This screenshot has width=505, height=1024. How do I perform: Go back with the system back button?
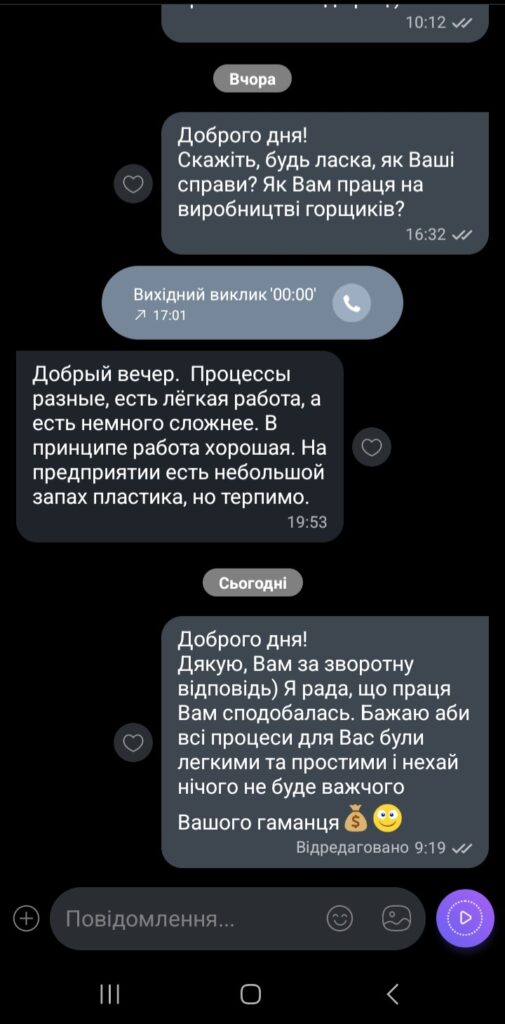pyautogui.click(x=393, y=994)
